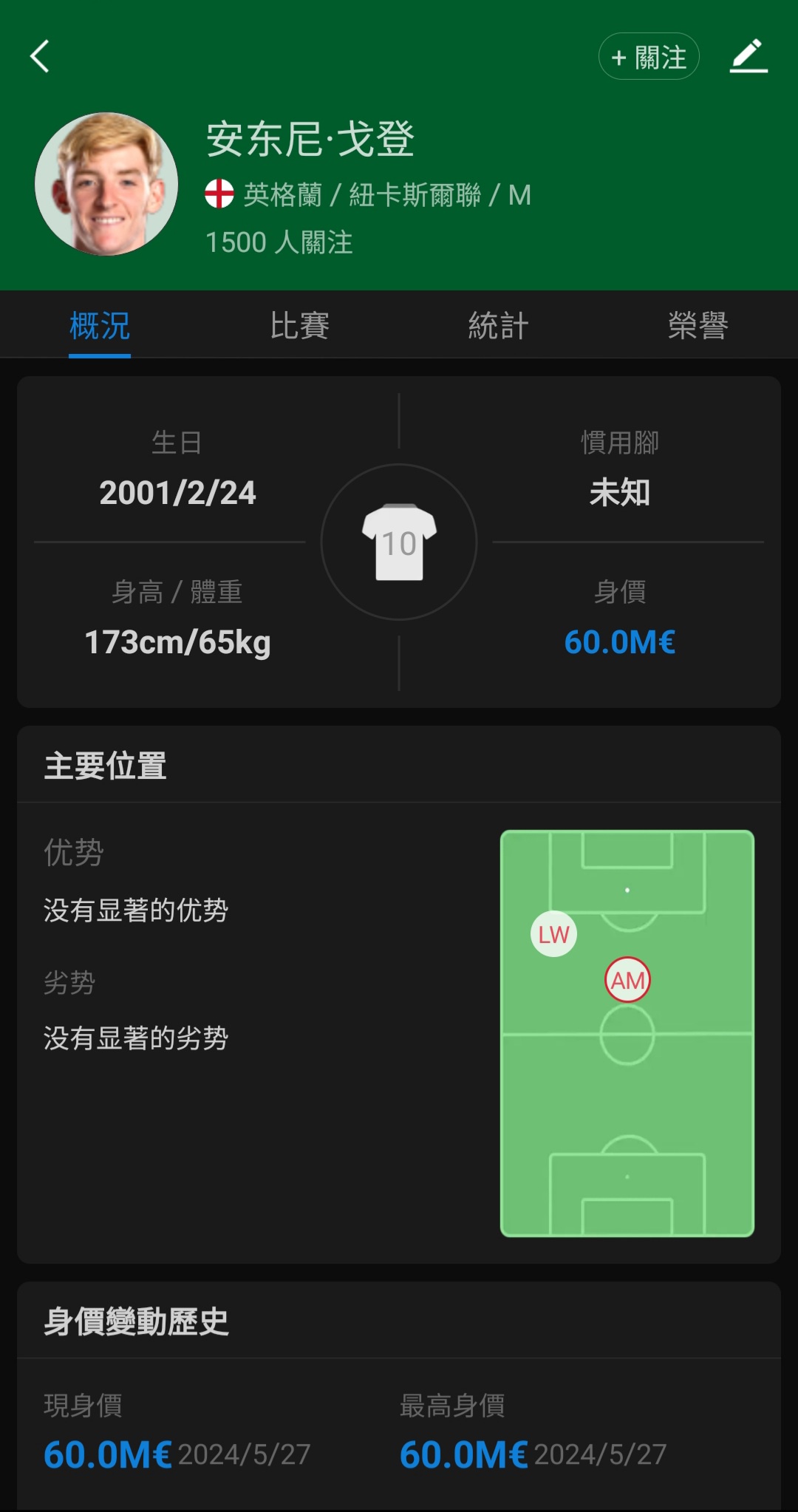
Task: View Anthony Gordon's profile photo
Action: click(106, 184)
